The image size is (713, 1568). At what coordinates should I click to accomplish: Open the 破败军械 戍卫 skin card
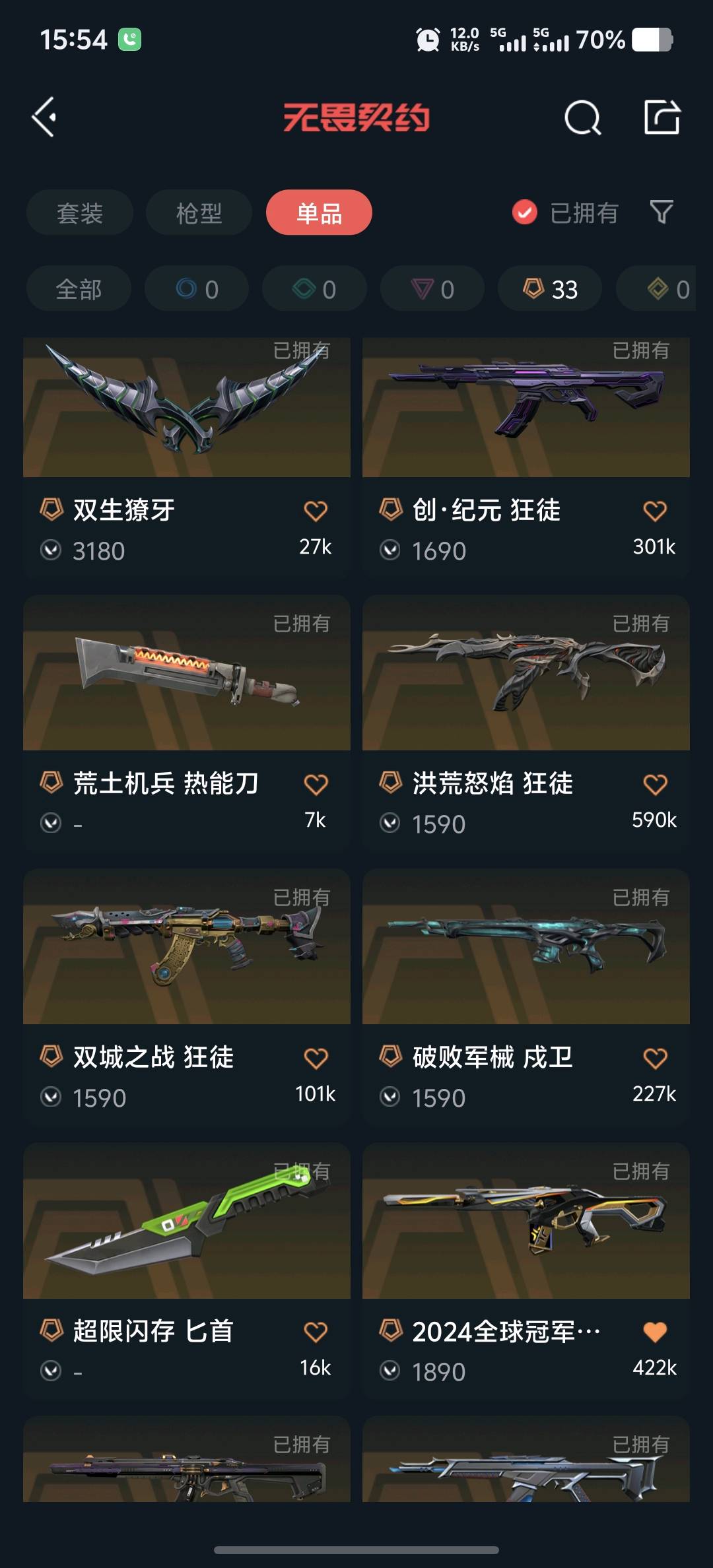point(526,997)
